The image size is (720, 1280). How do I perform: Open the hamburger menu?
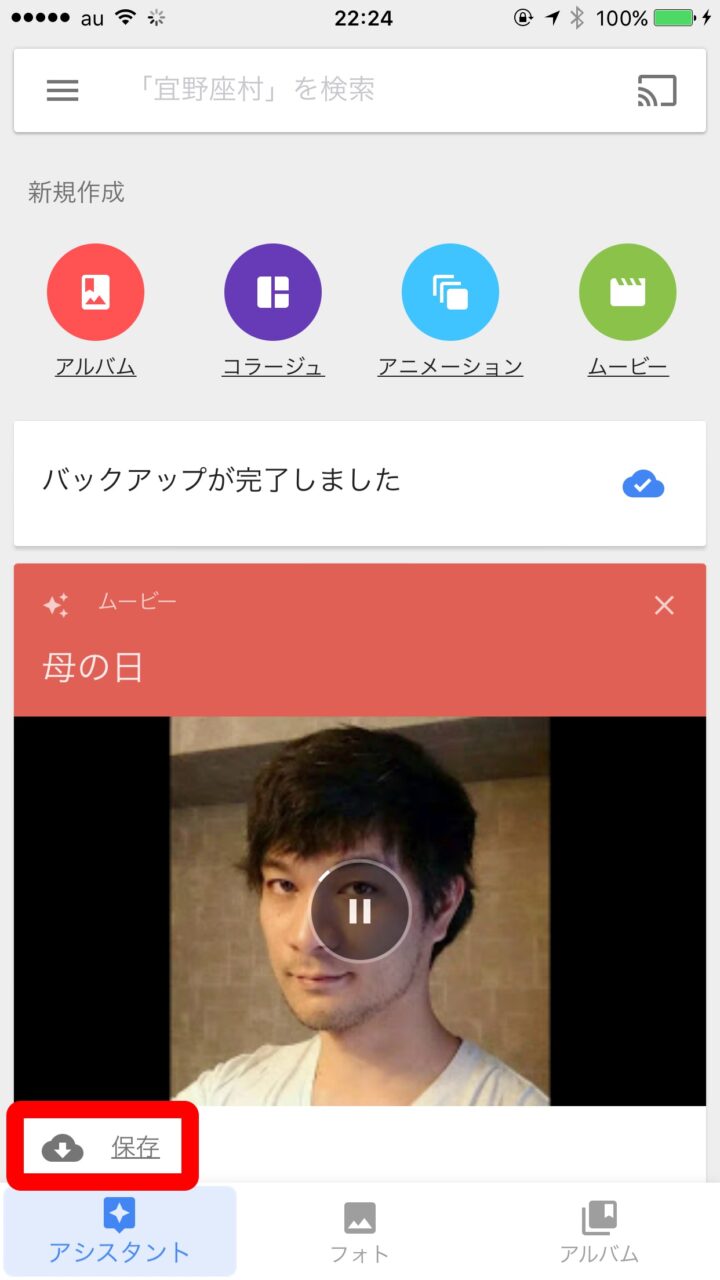coord(62,90)
